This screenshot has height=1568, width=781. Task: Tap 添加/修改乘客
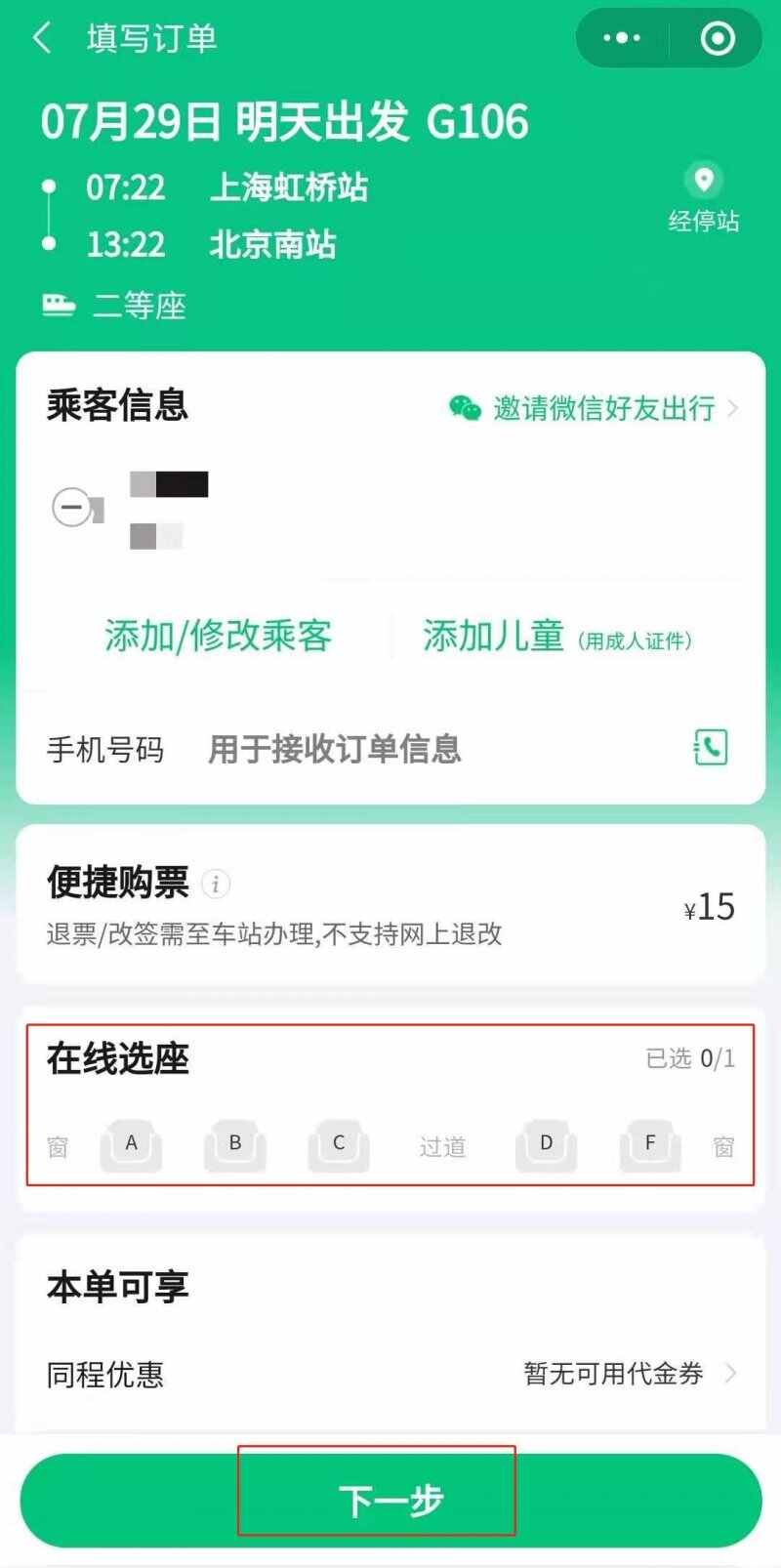click(x=218, y=636)
